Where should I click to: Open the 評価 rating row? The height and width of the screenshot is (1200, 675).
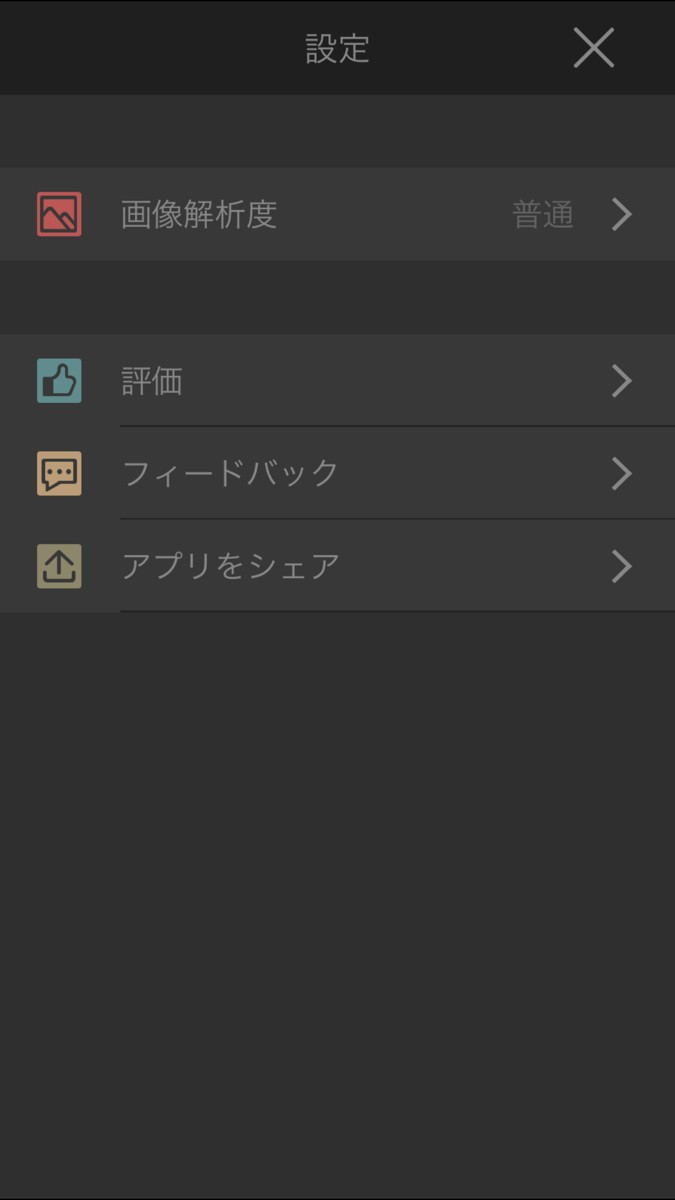pos(337,381)
